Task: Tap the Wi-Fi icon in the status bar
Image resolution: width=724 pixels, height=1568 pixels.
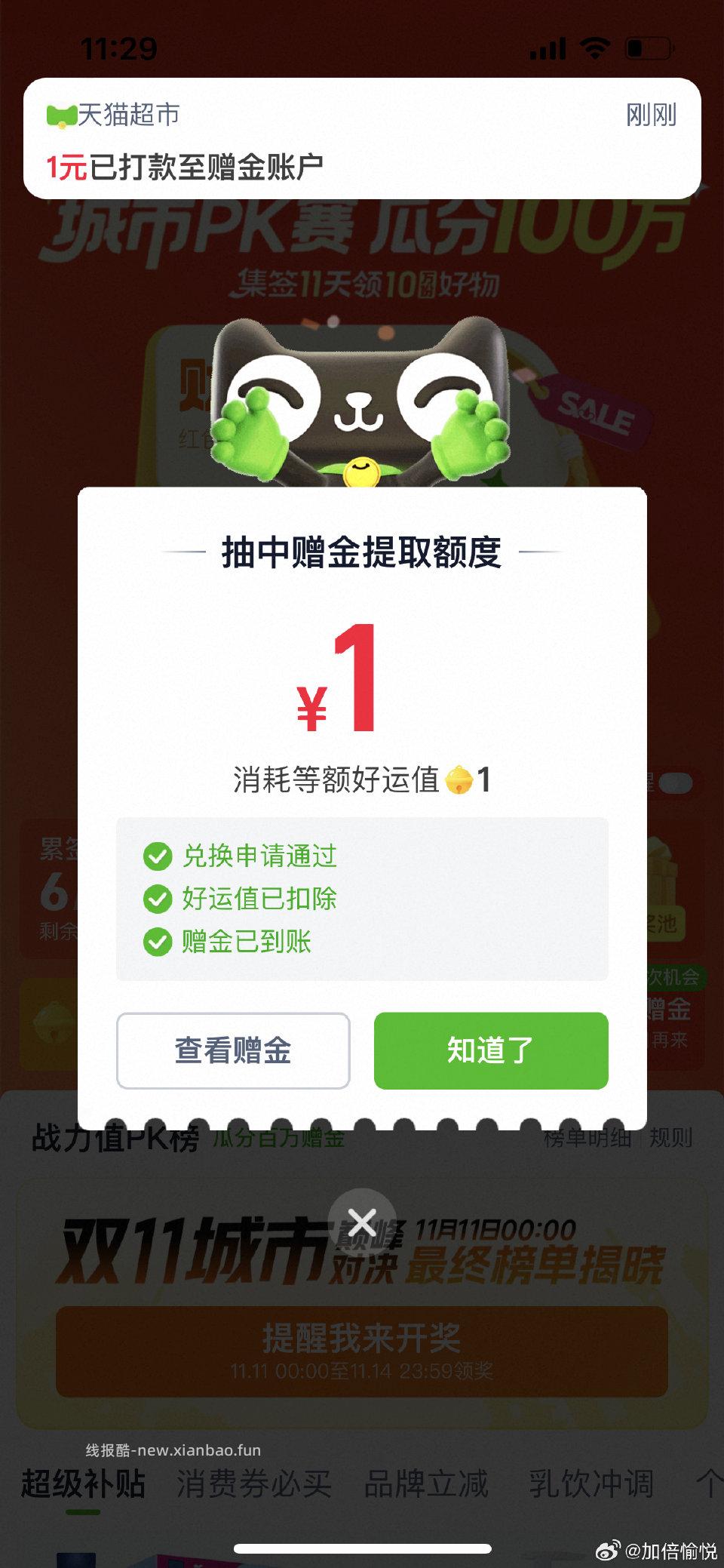Action: [595, 48]
